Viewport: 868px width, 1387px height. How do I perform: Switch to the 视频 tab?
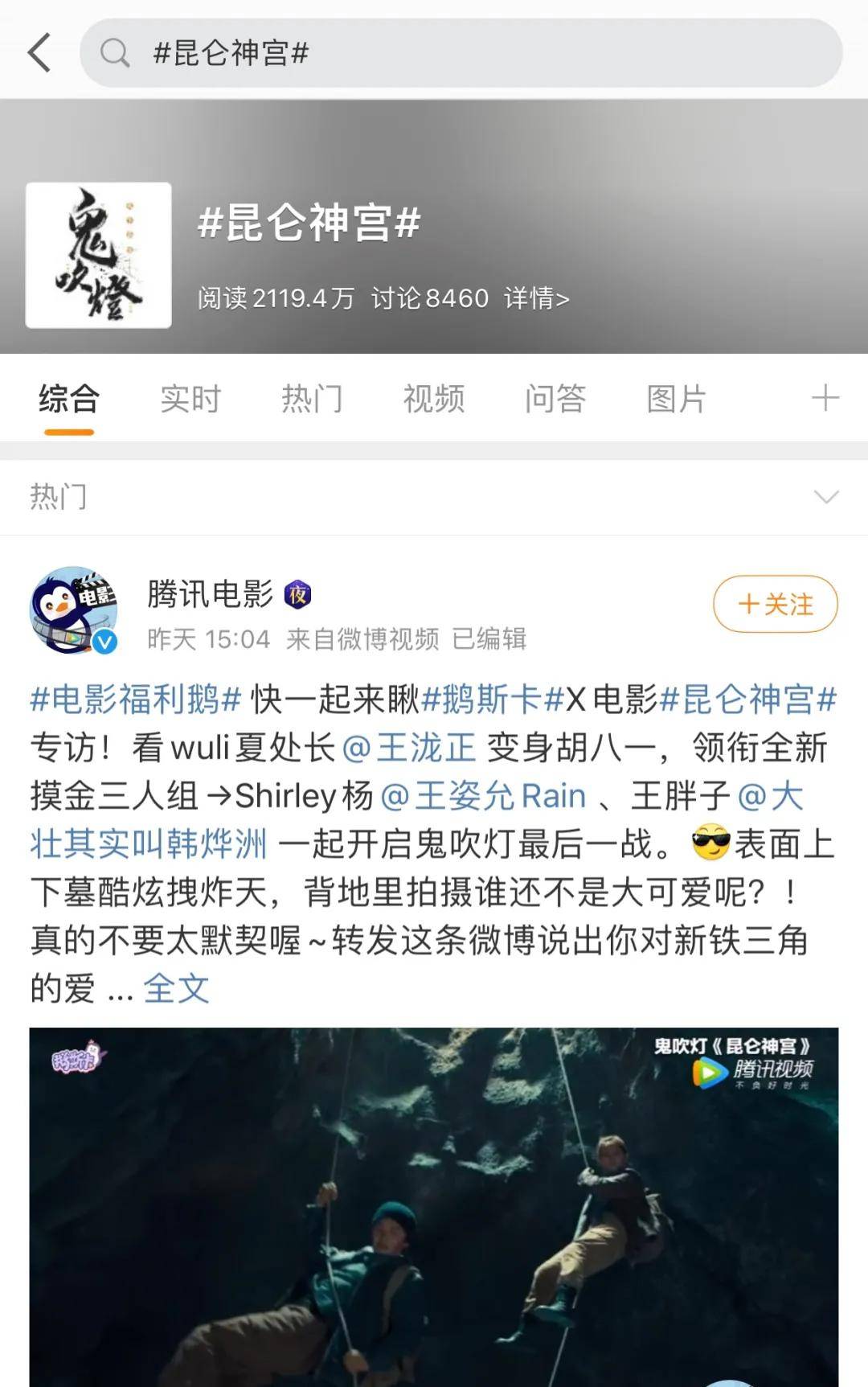click(434, 399)
